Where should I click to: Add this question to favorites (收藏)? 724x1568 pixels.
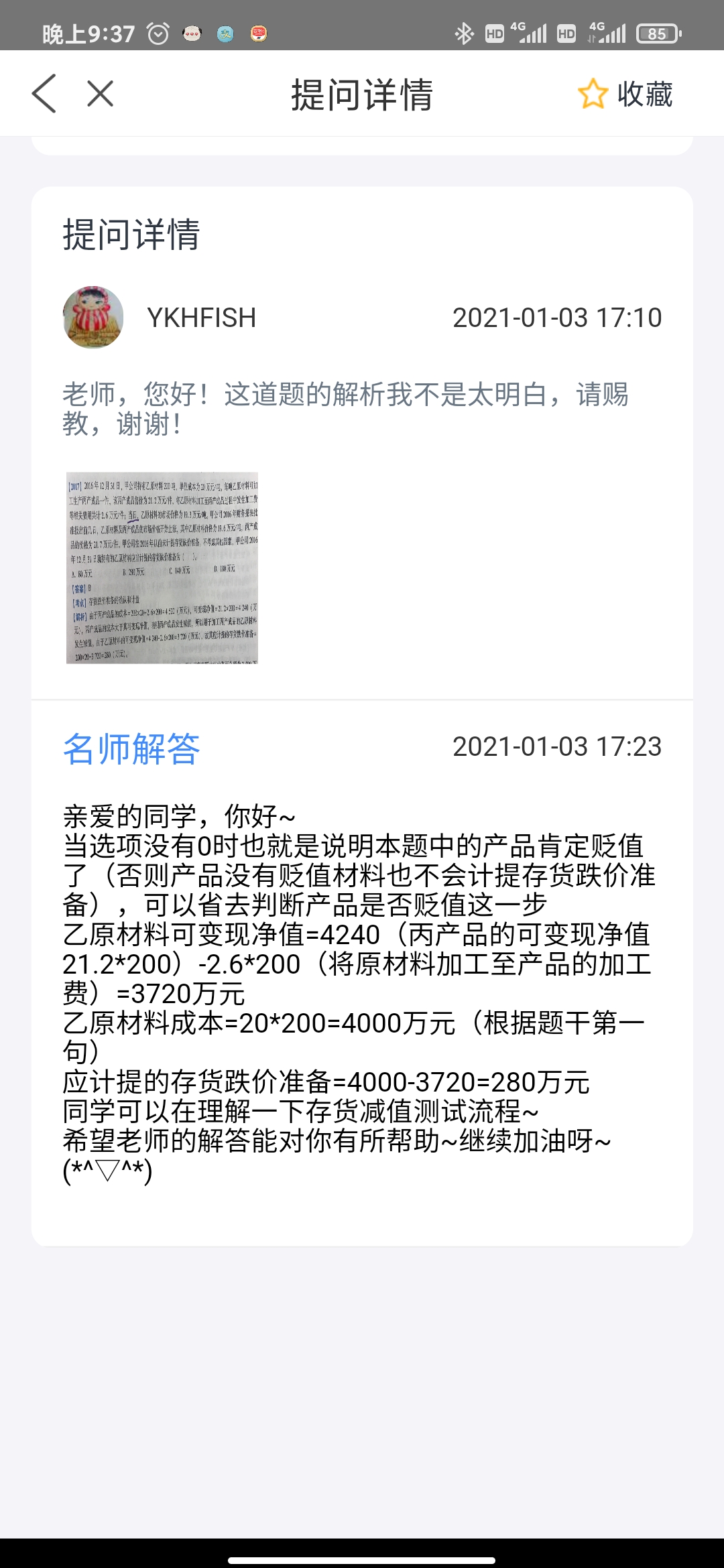pyautogui.click(x=625, y=94)
